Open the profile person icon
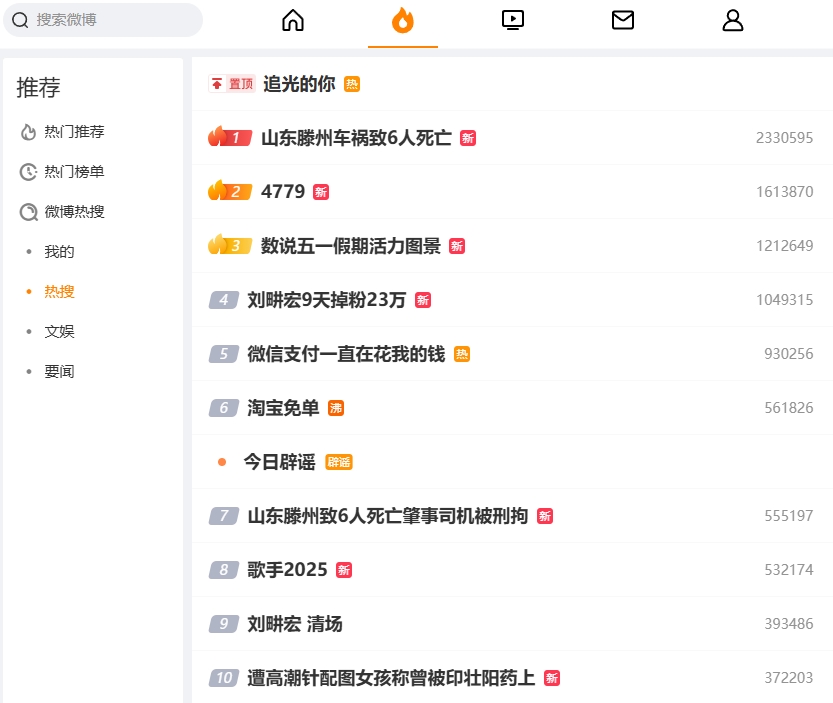 [733, 21]
